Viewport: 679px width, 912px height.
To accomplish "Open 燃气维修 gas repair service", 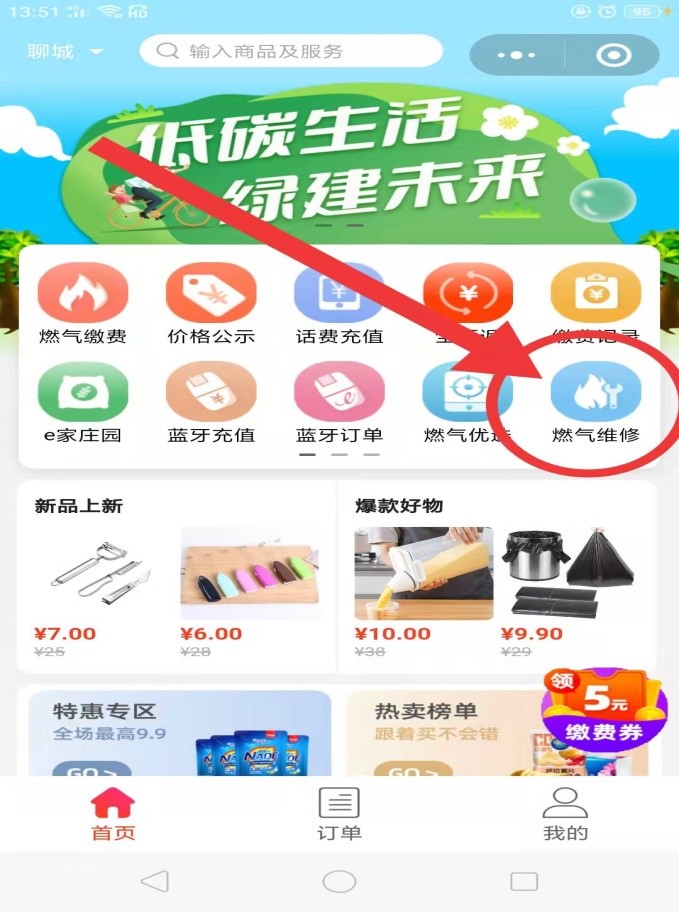I will coord(596,401).
